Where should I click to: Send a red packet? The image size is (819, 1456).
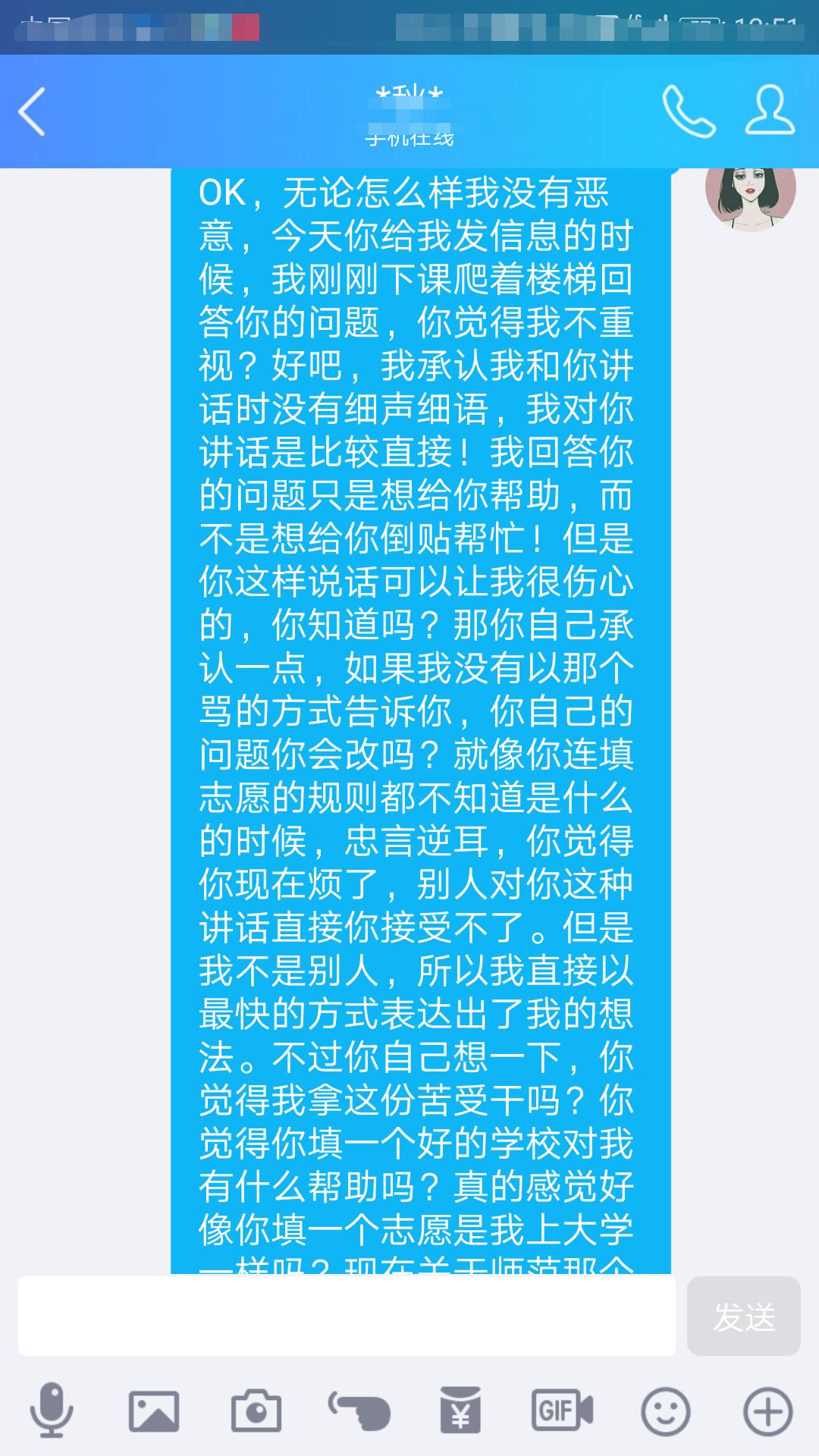click(461, 1410)
